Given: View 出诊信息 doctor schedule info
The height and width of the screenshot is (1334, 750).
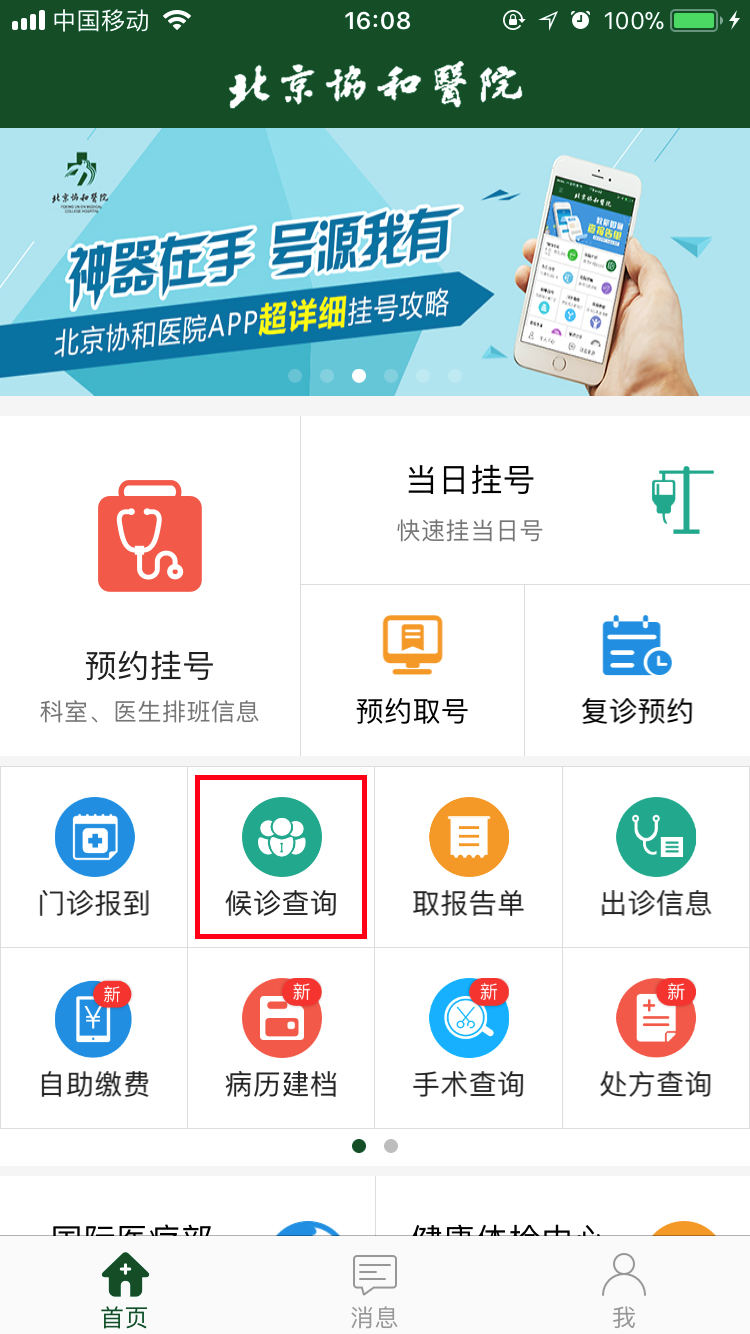Looking at the screenshot, I should [656, 858].
